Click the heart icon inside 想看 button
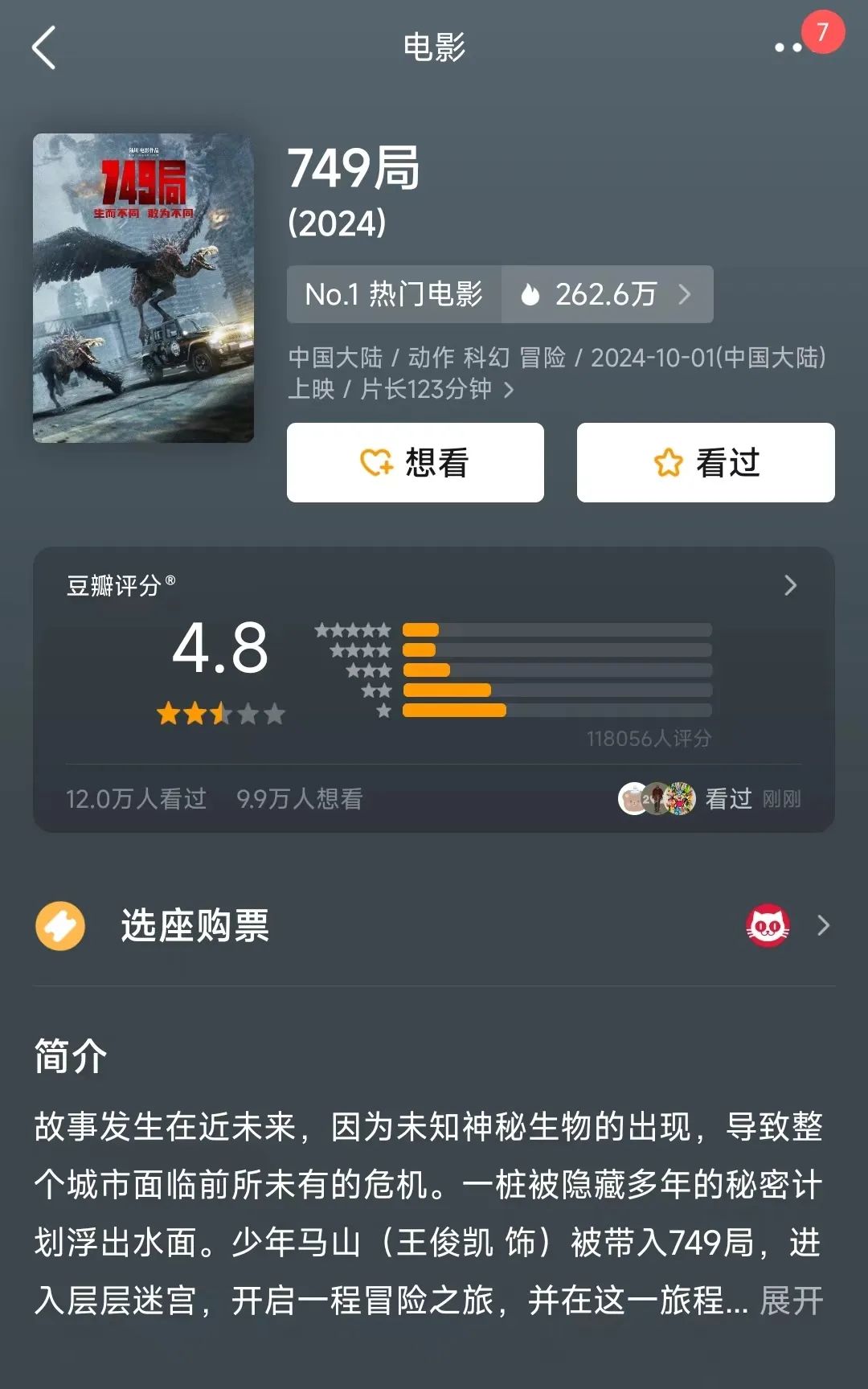The image size is (868, 1389). [378, 462]
